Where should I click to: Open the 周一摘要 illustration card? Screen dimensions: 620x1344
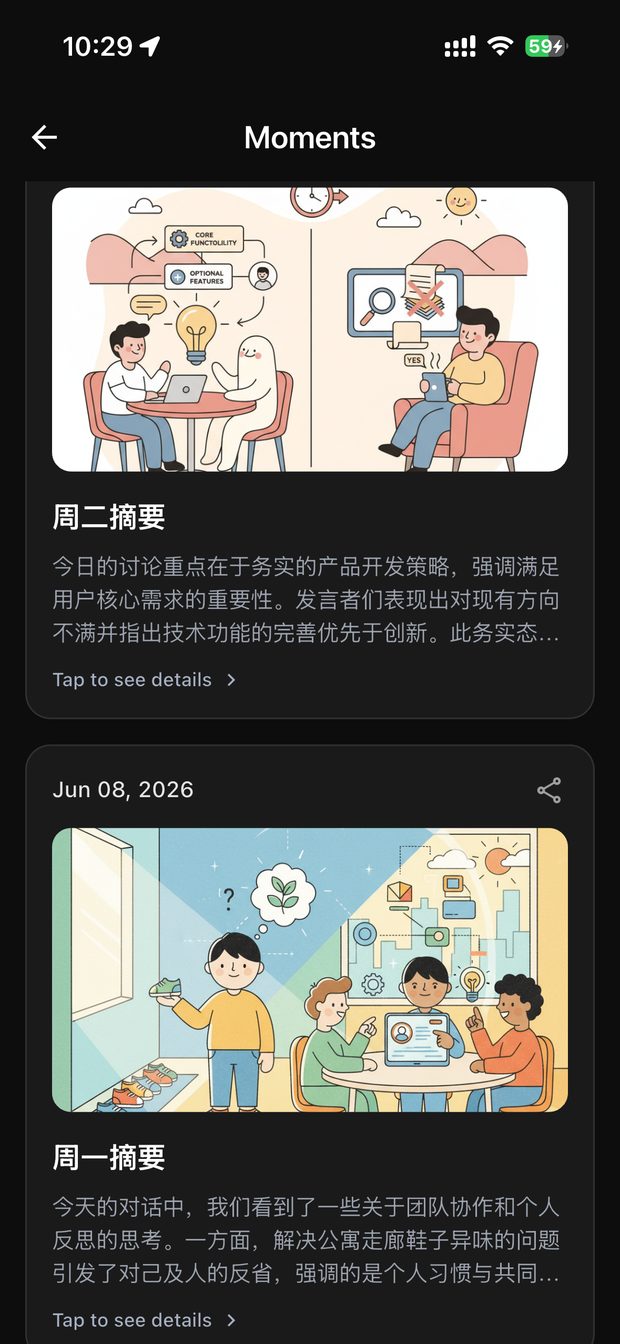(x=310, y=970)
